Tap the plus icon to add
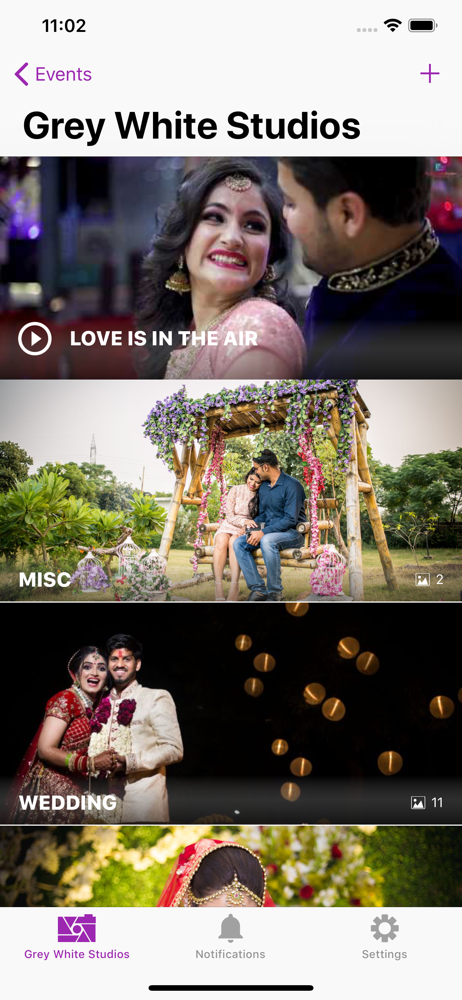This screenshot has height=1000, width=462. pos(429,74)
